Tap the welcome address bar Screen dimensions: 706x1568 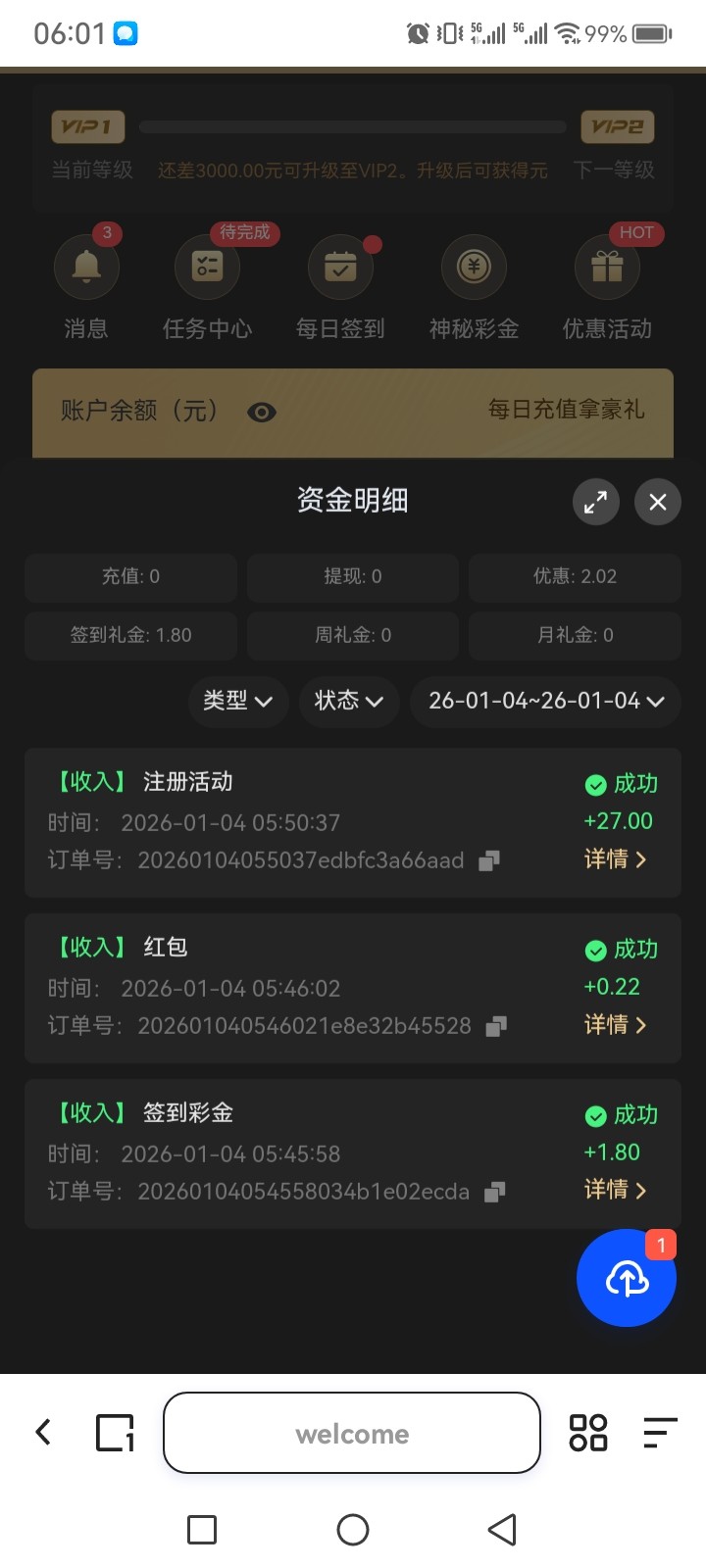pyautogui.click(x=352, y=1433)
